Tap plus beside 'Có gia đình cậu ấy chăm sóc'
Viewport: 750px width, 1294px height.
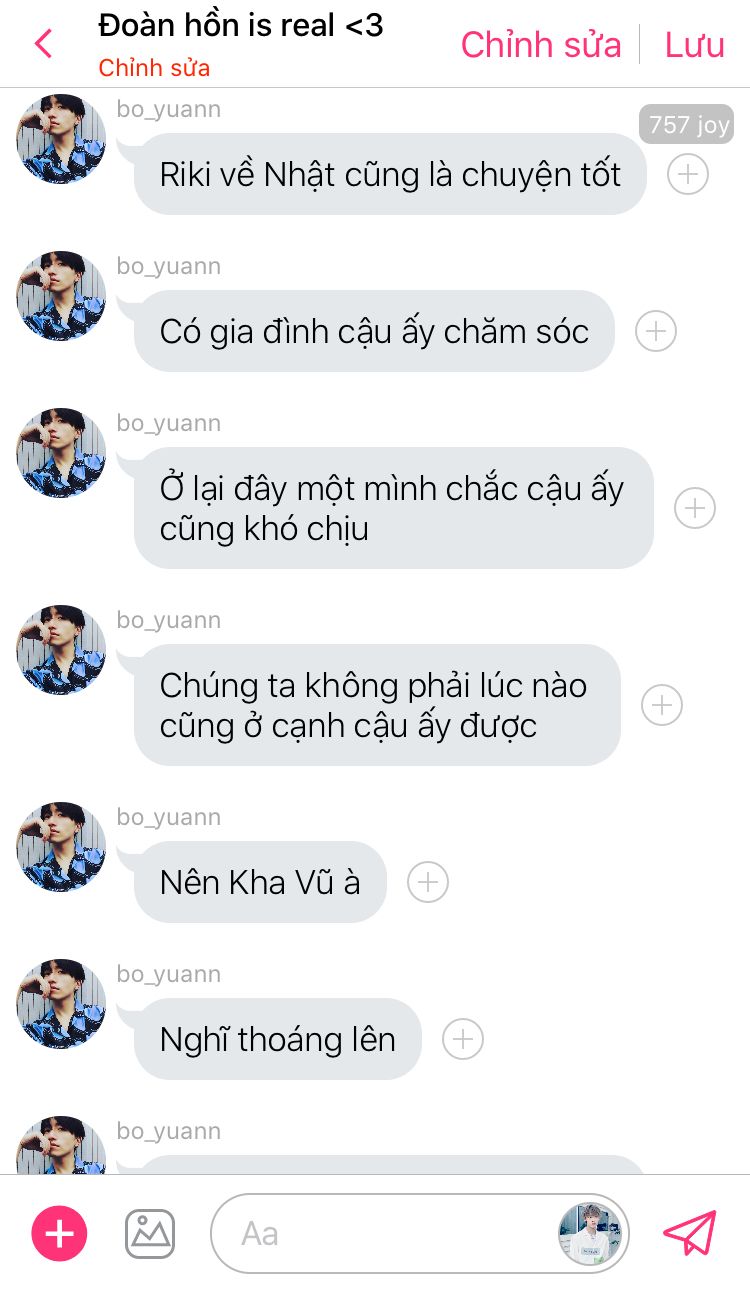(x=656, y=331)
